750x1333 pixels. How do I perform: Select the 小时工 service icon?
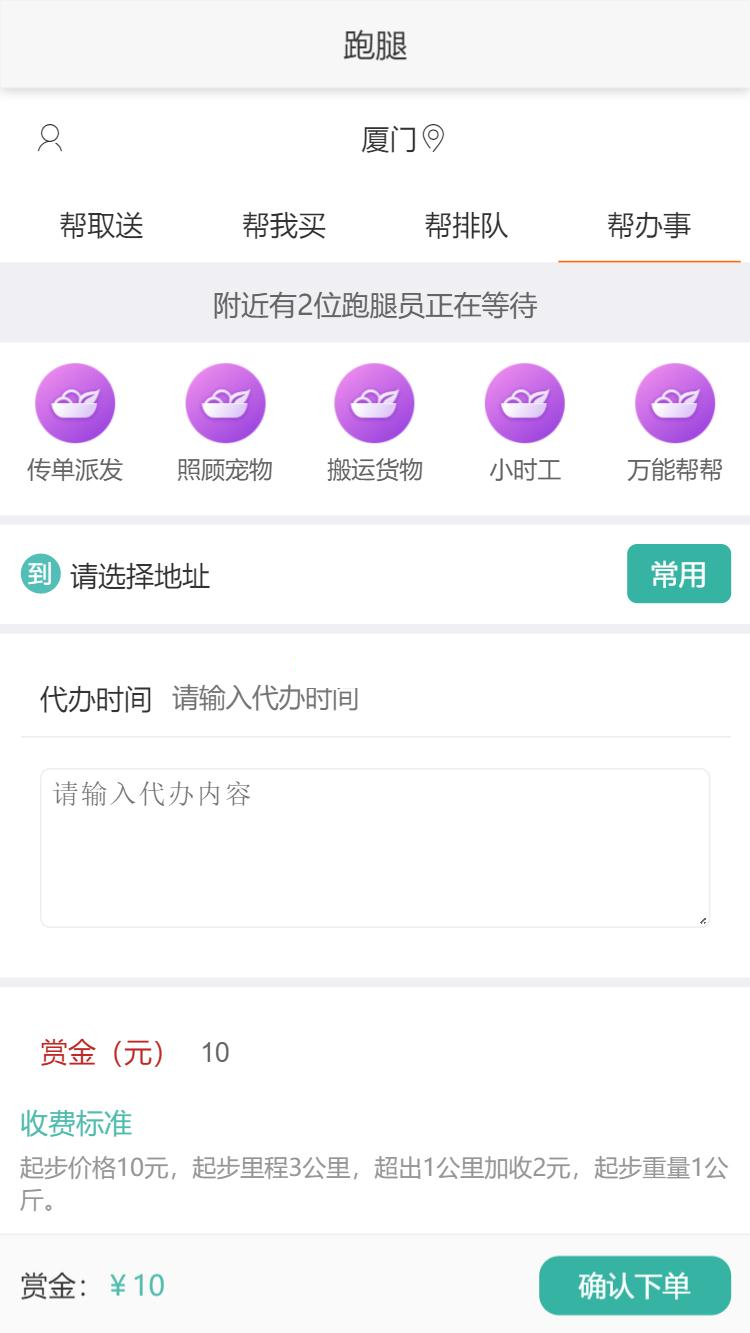pyautogui.click(x=525, y=402)
